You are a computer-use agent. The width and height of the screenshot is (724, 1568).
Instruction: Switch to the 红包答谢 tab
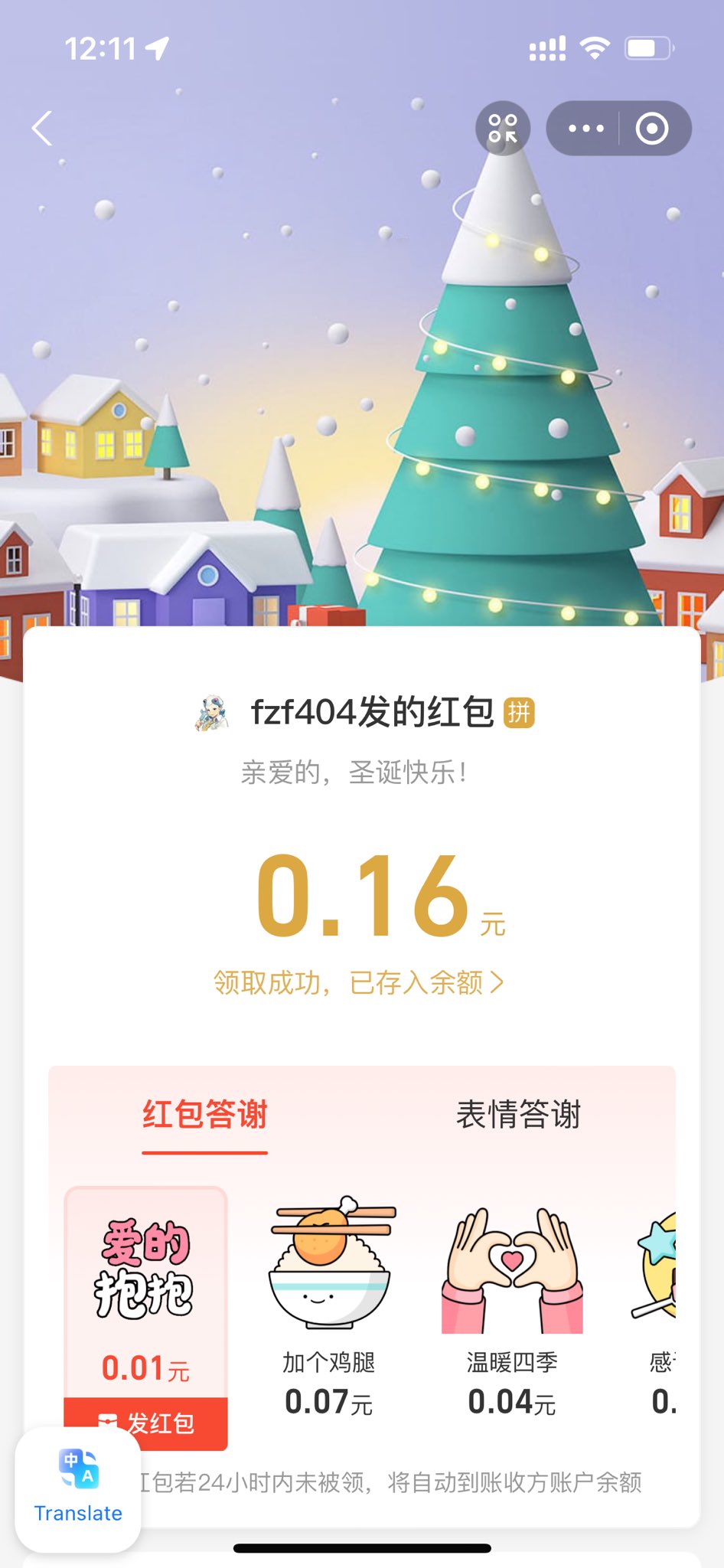[205, 1115]
